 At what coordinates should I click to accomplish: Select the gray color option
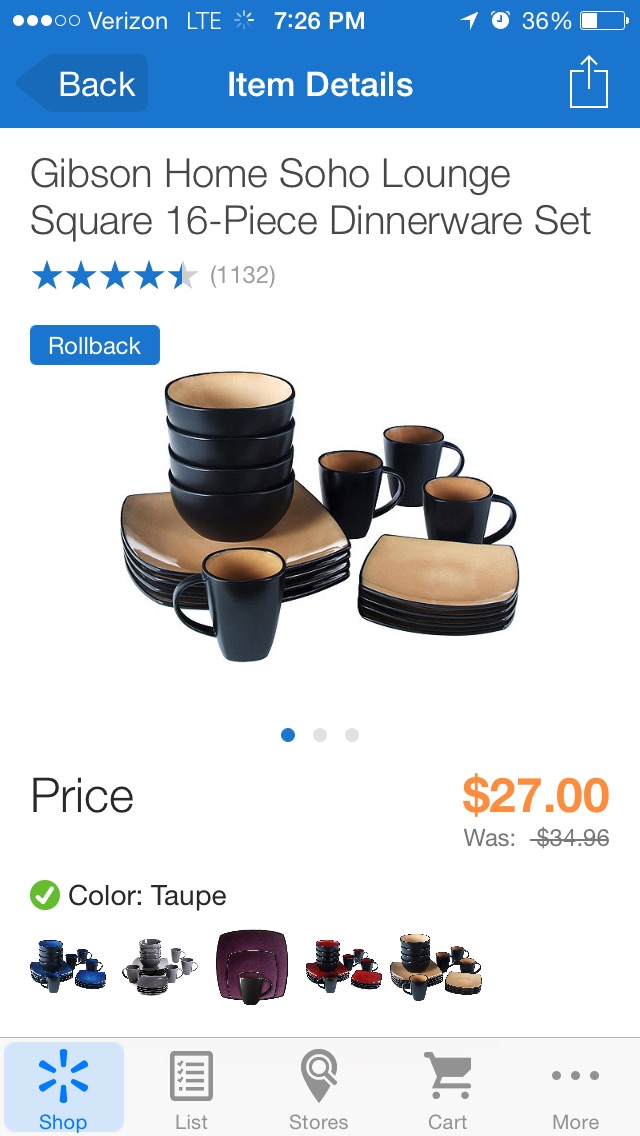coord(158,966)
